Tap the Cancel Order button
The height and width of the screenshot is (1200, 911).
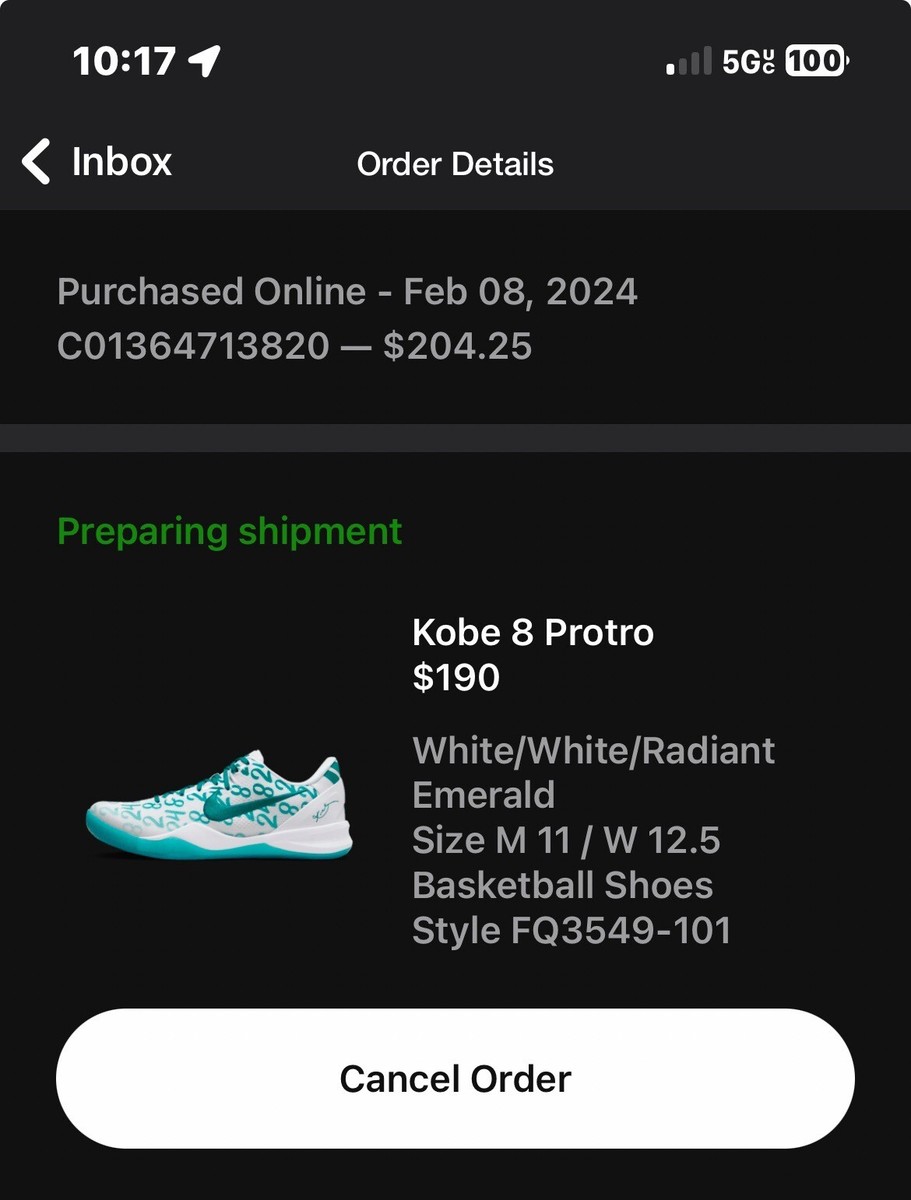[455, 1079]
